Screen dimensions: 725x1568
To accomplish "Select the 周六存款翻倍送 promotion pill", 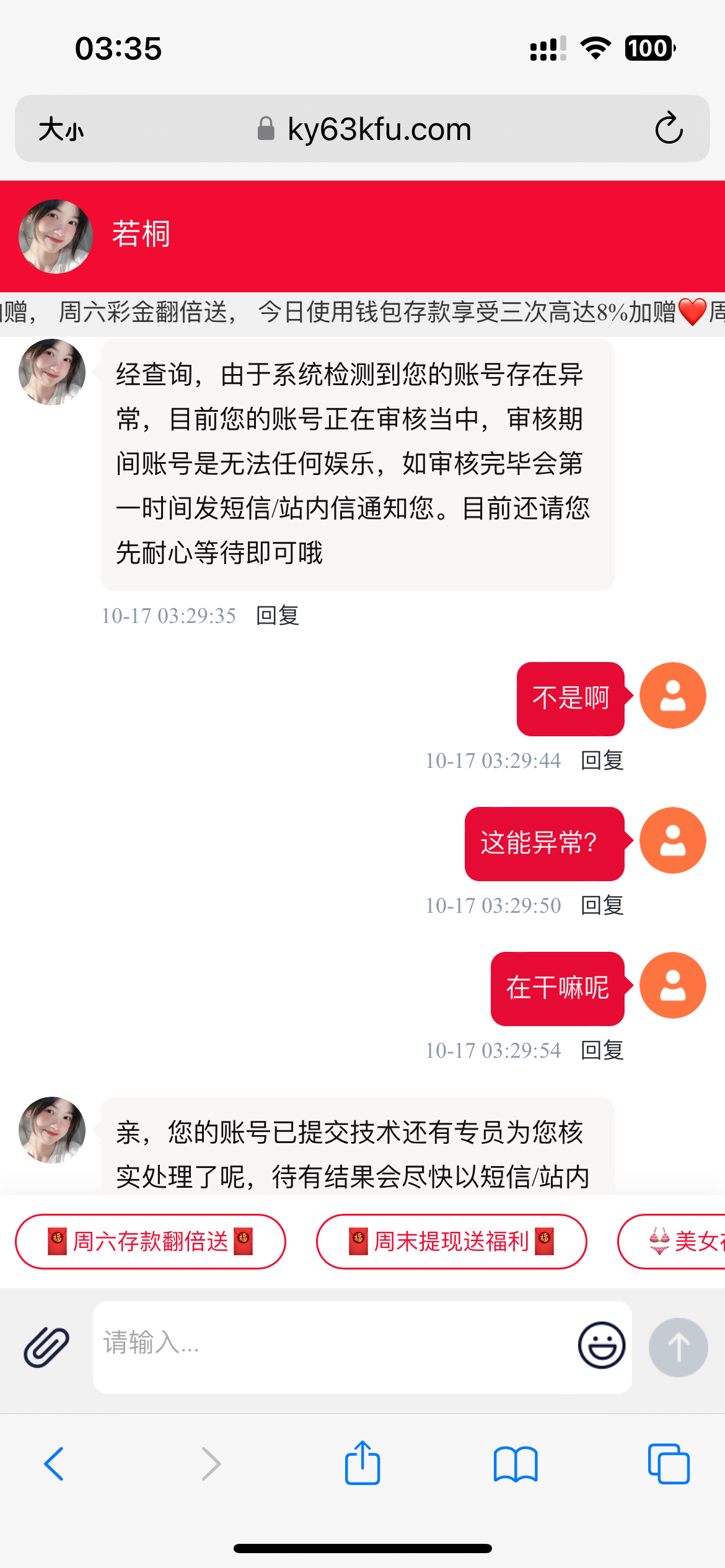I will click(149, 1242).
